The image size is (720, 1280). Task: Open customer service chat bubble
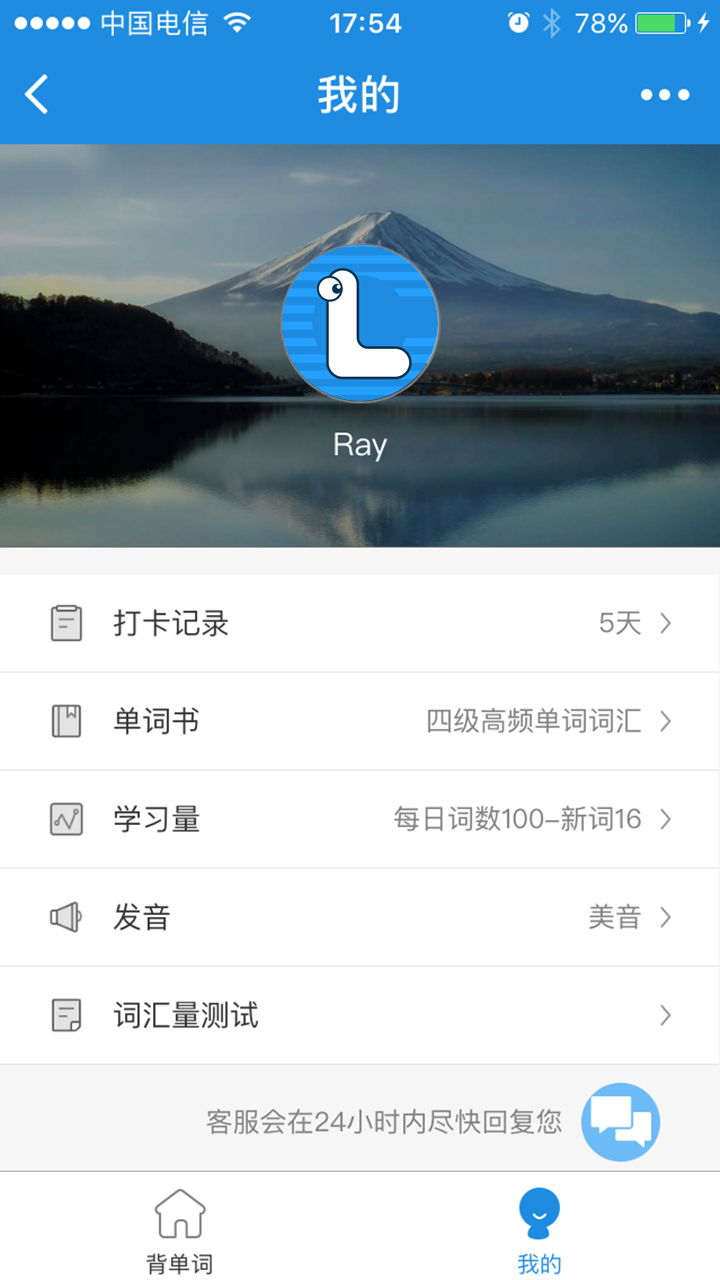[x=620, y=1122]
